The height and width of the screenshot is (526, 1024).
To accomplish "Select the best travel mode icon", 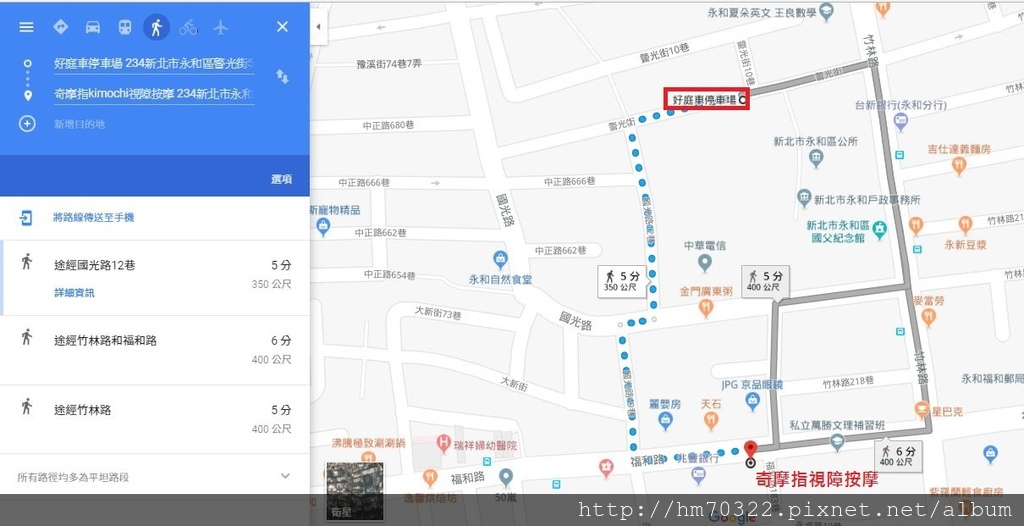I will pos(60,27).
